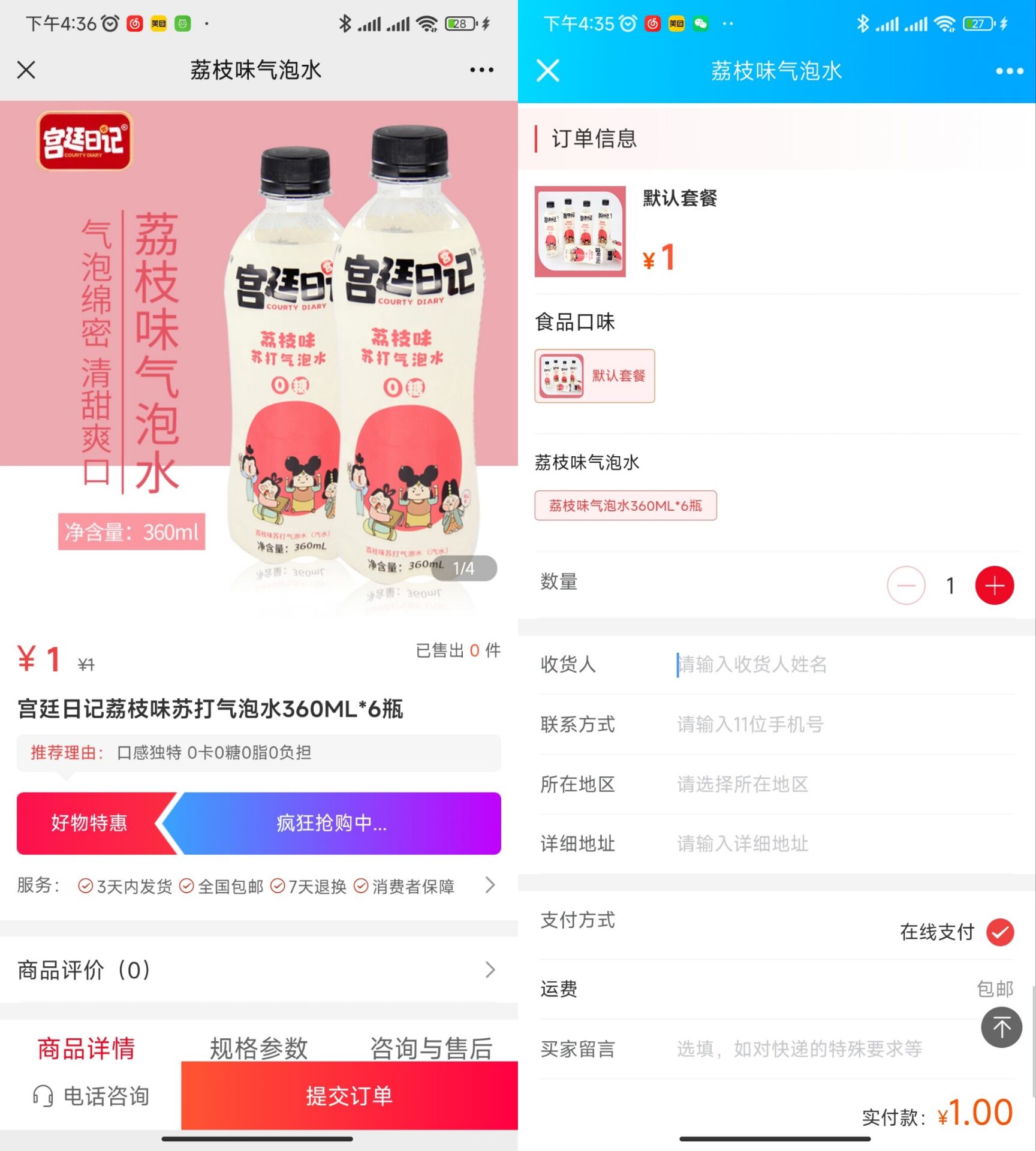This screenshot has height=1151, width=1036.
Task: Switch to the 规格参数 tab
Action: click(258, 1048)
